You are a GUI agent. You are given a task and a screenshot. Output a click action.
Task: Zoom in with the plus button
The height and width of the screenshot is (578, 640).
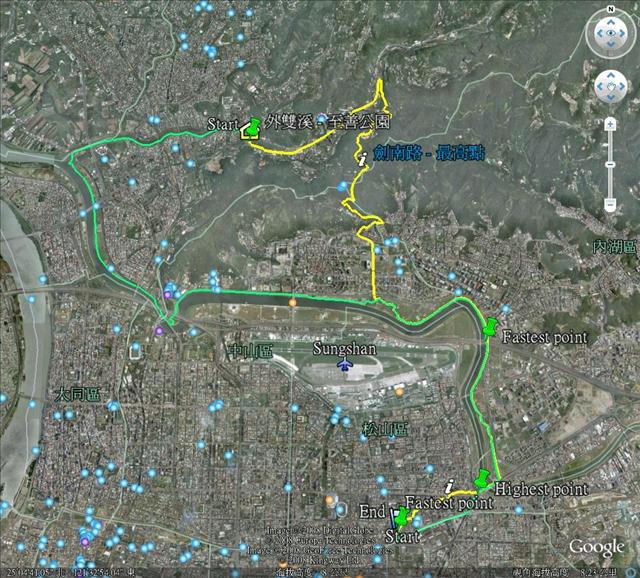tap(609, 124)
